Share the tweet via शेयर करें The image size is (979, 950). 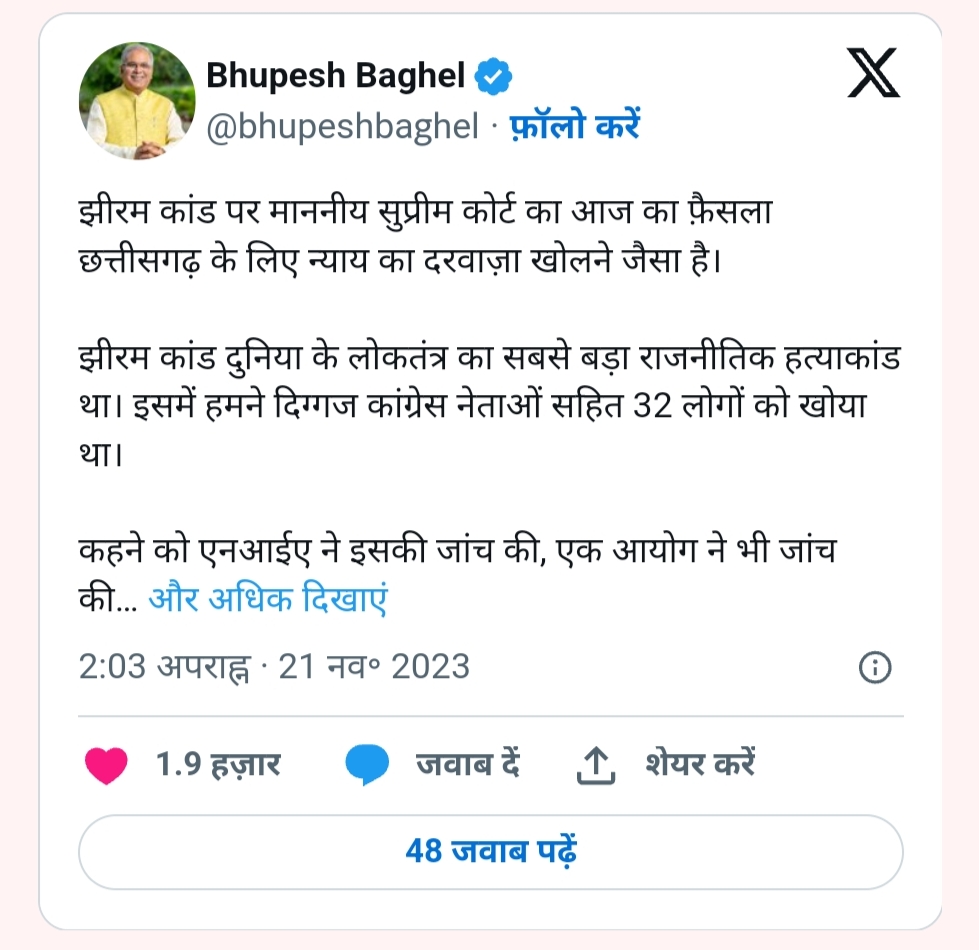tap(665, 765)
